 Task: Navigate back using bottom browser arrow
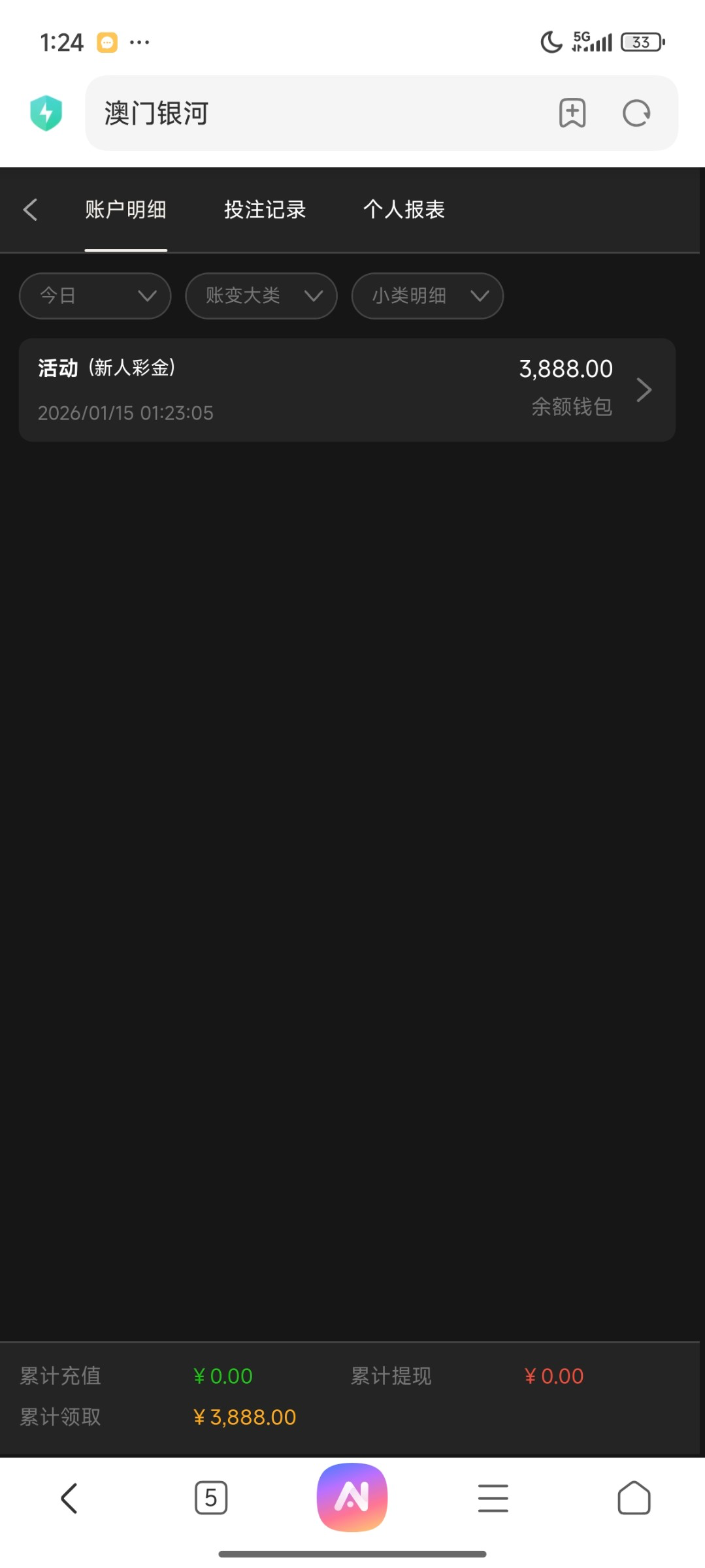coord(69,1497)
